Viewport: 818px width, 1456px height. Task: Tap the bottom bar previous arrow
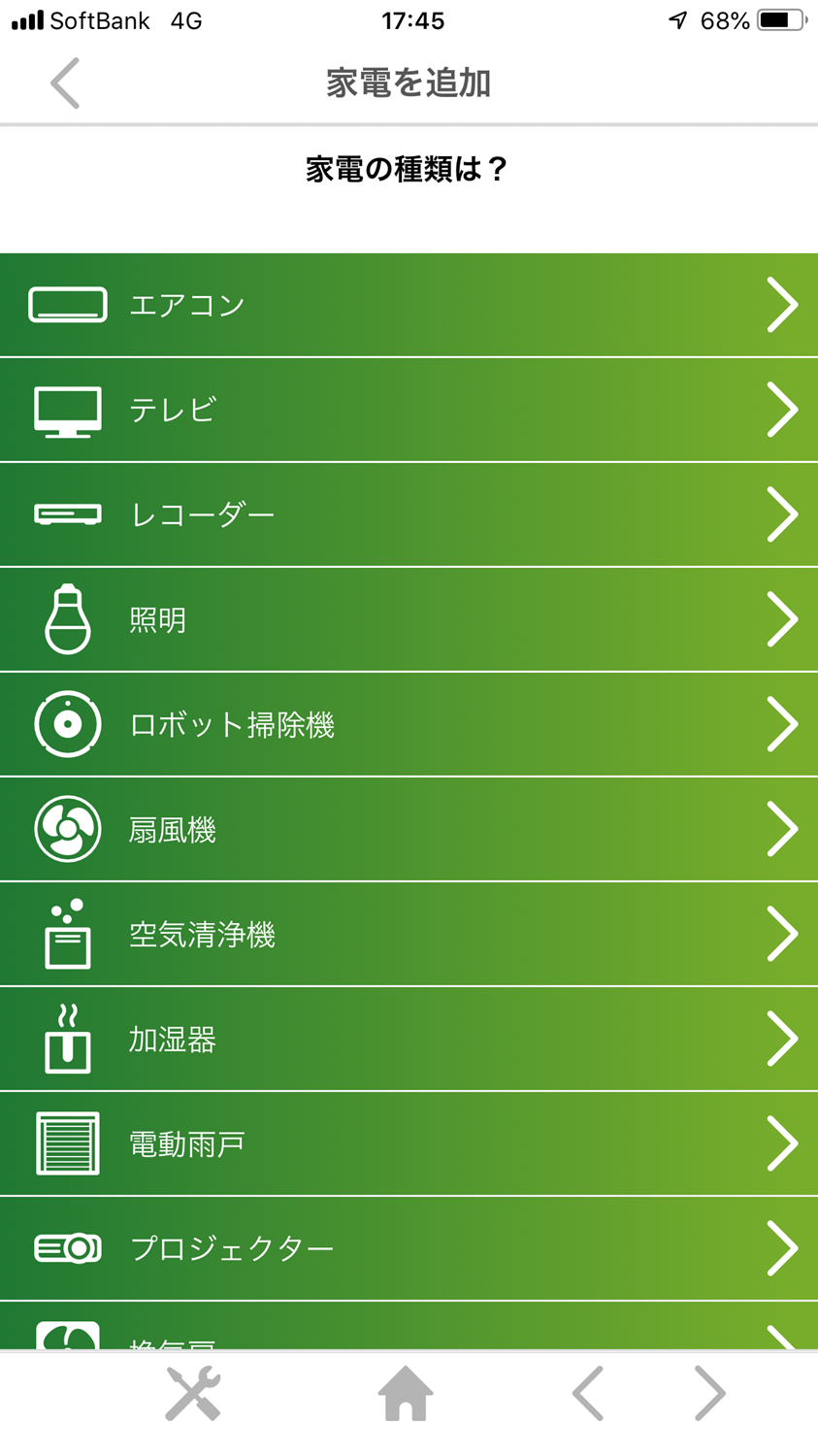(x=588, y=1394)
